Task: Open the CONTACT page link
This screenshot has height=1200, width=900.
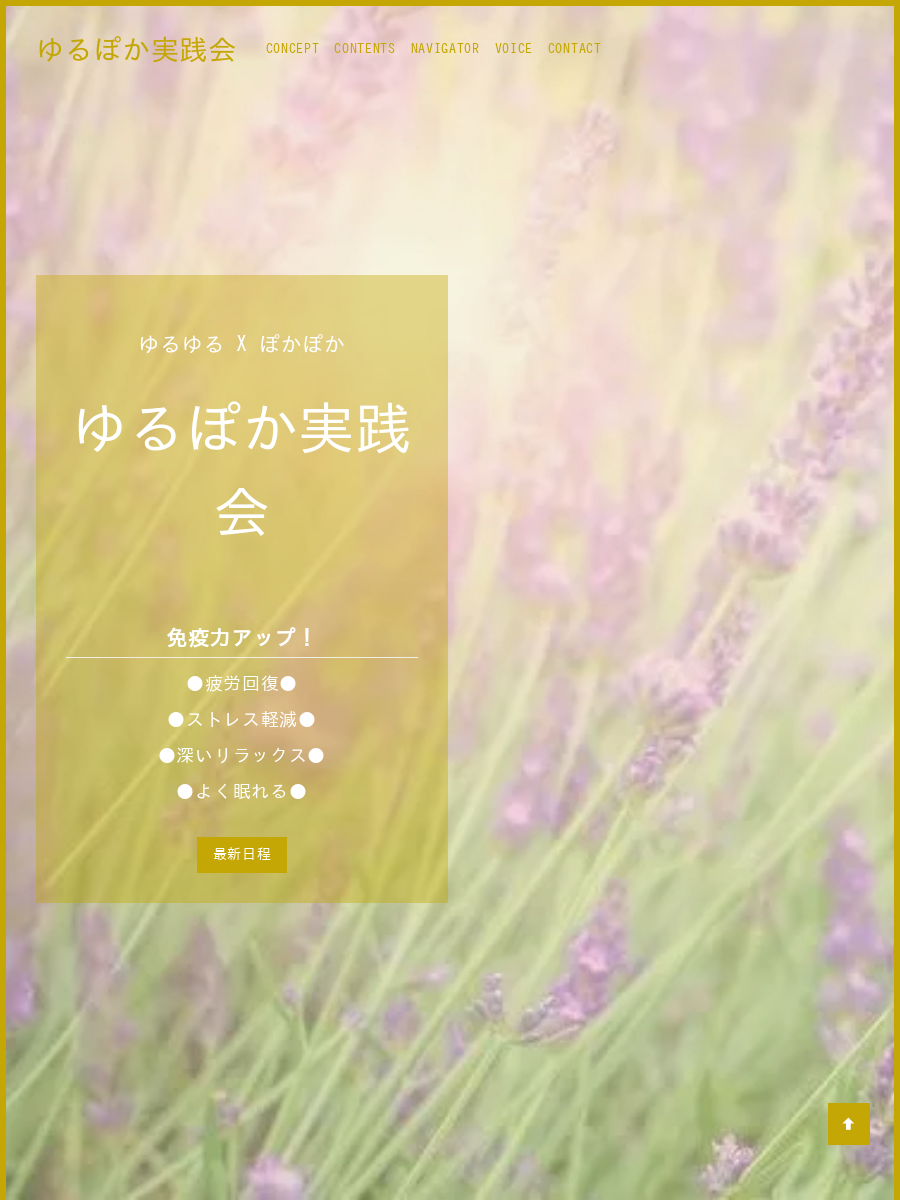Action: point(574,48)
